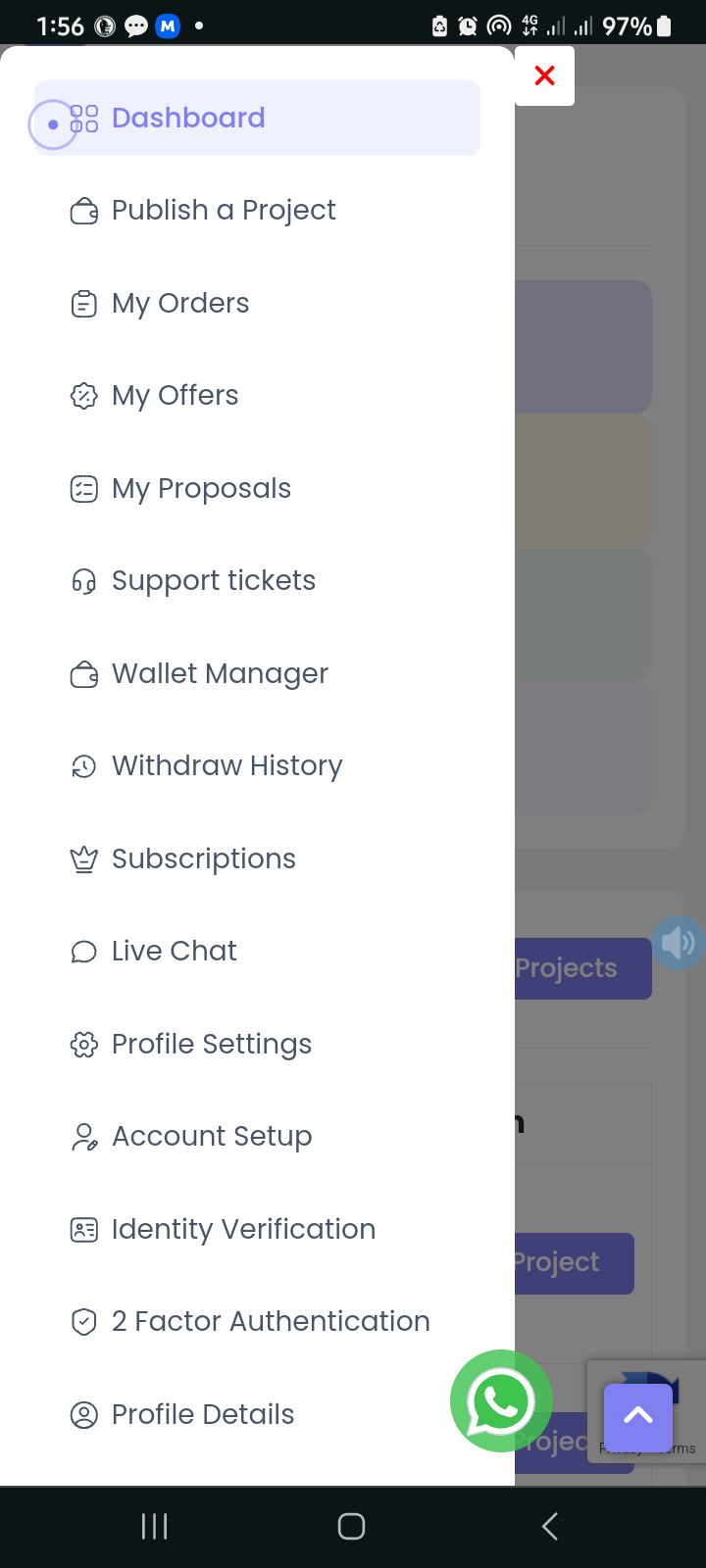Image resolution: width=706 pixels, height=1568 pixels.
Task: Open 2 Factor Authentication
Action: pyautogui.click(x=271, y=1322)
